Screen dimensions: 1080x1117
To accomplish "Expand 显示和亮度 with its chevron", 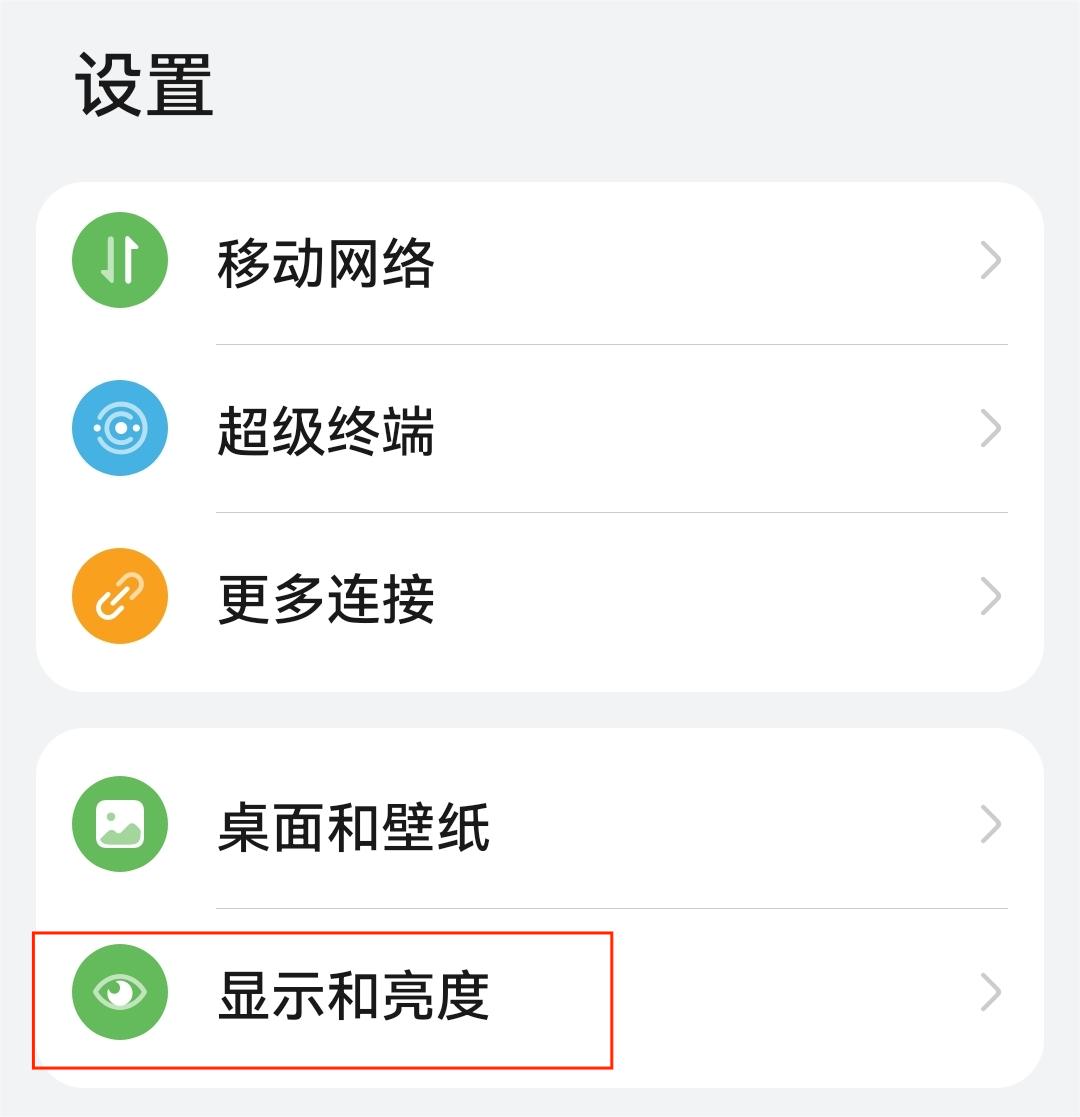I will coord(991,993).
